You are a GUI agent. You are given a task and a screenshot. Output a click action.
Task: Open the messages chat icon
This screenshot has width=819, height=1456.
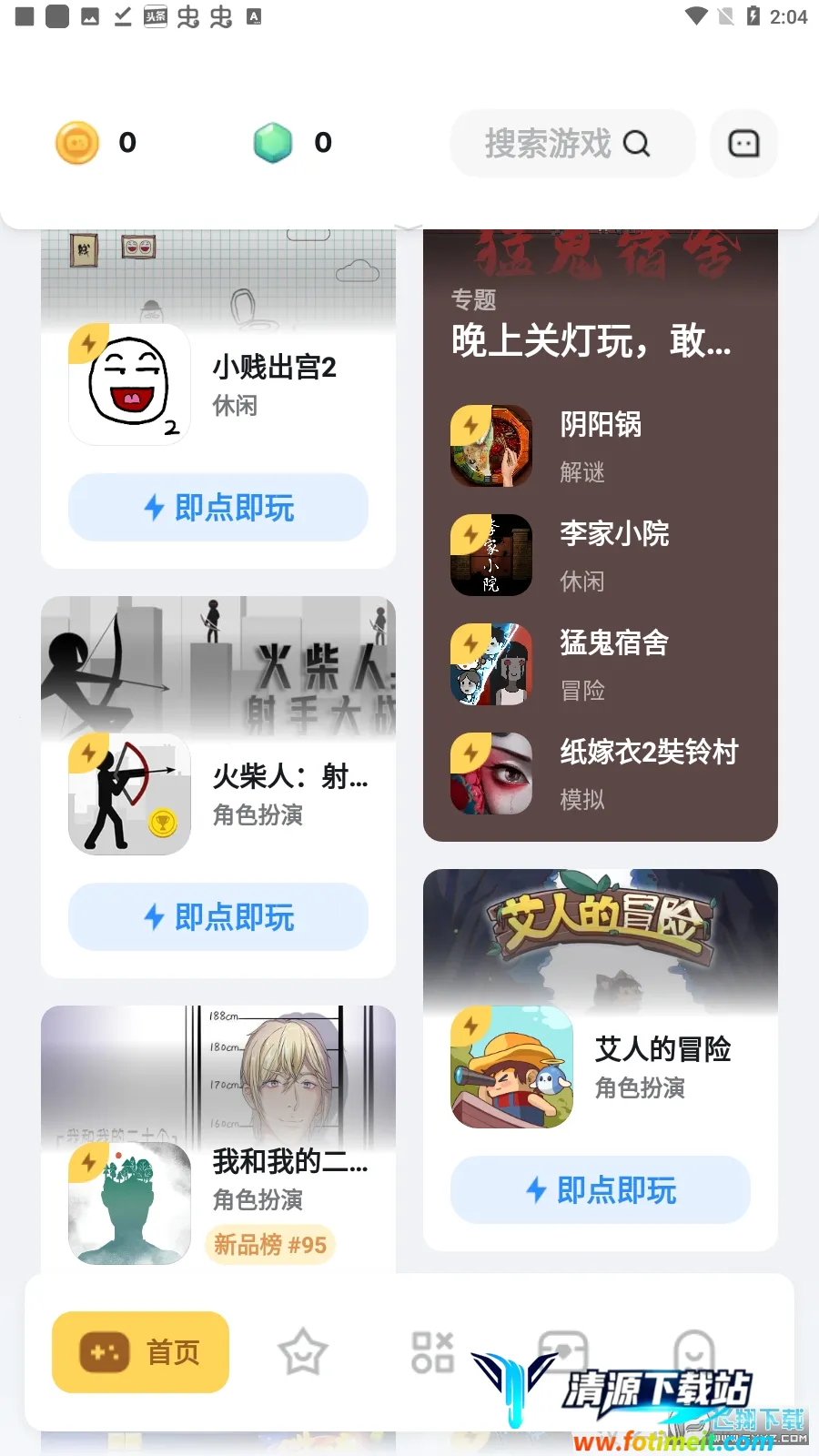tap(743, 144)
